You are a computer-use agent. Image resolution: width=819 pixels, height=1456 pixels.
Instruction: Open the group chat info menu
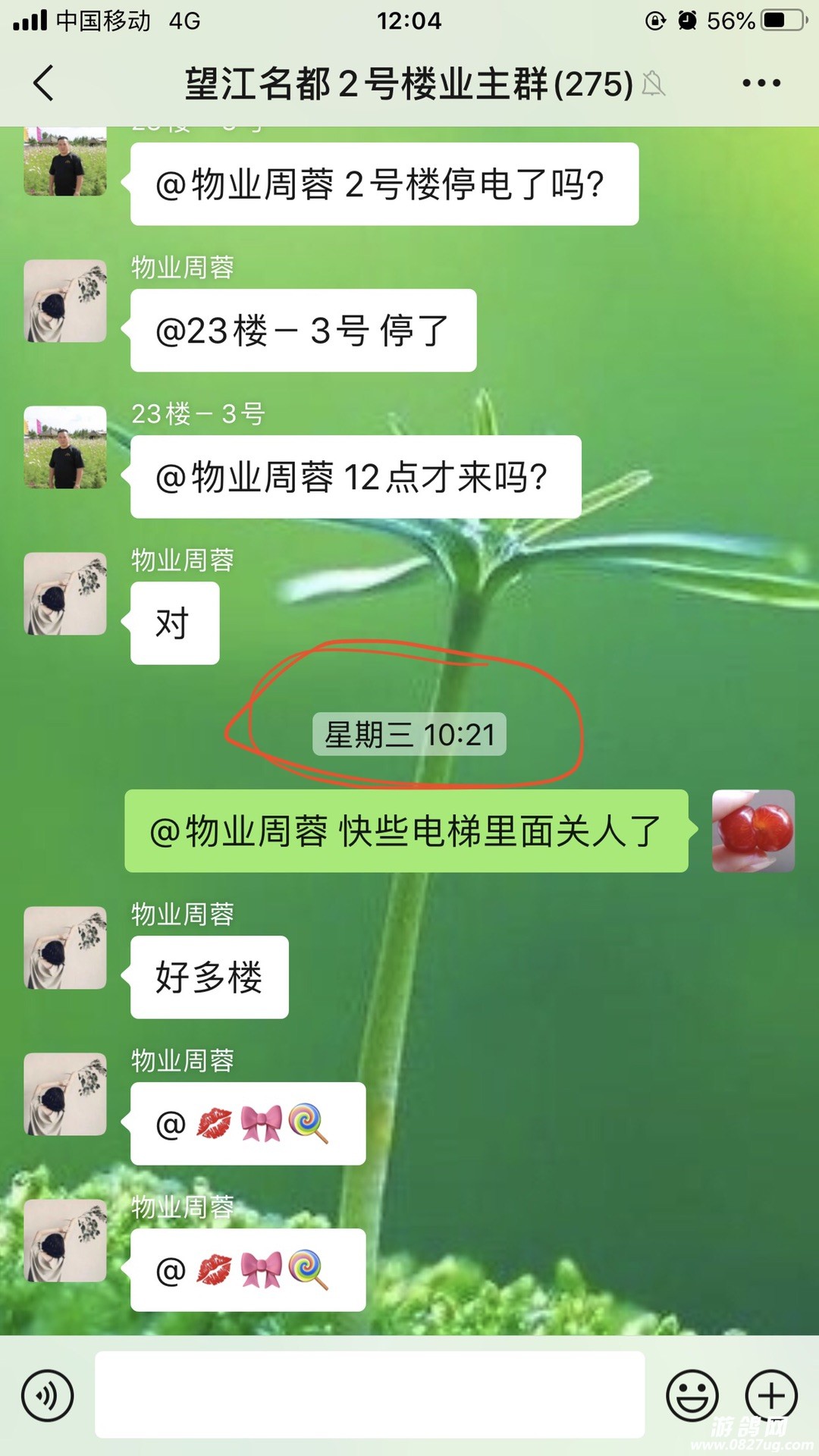click(761, 83)
